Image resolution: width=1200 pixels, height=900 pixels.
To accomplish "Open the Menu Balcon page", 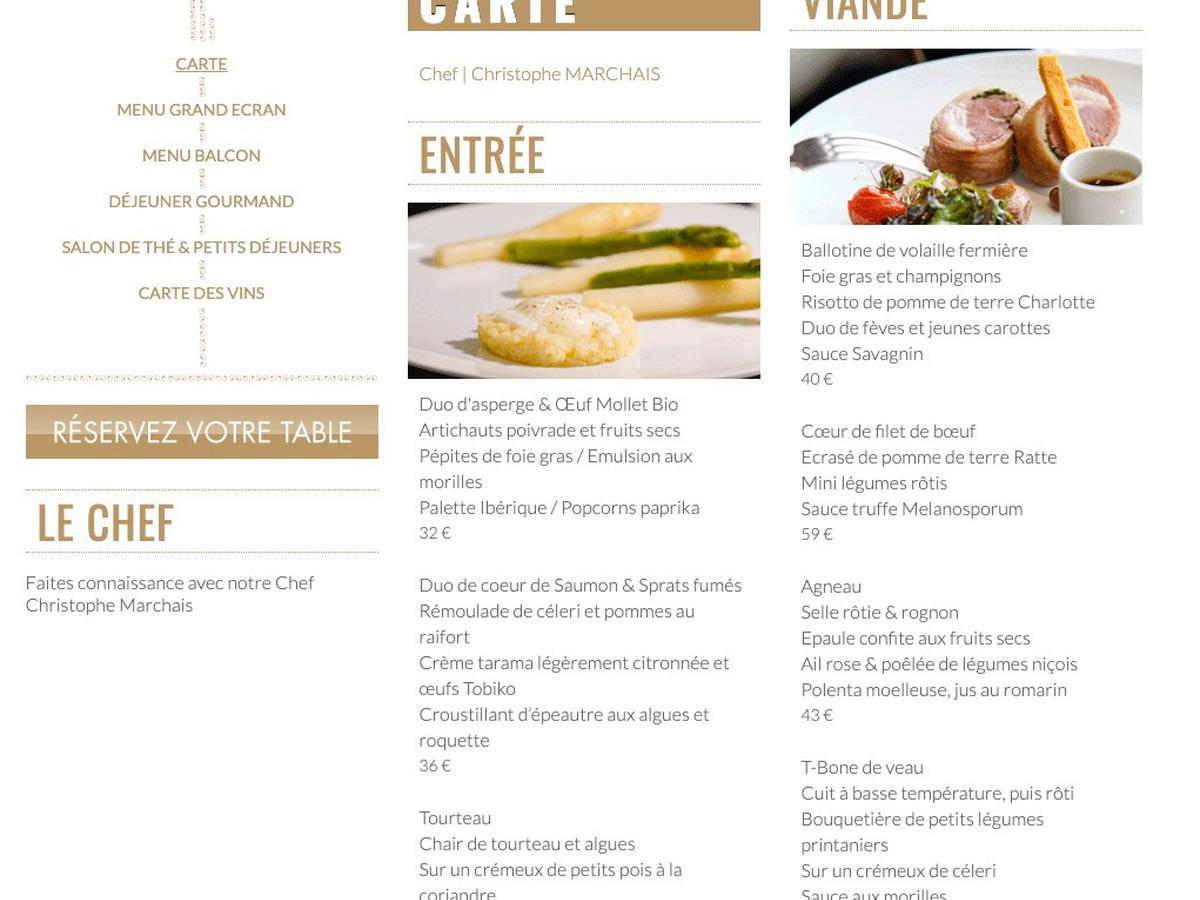I will pos(201,156).
